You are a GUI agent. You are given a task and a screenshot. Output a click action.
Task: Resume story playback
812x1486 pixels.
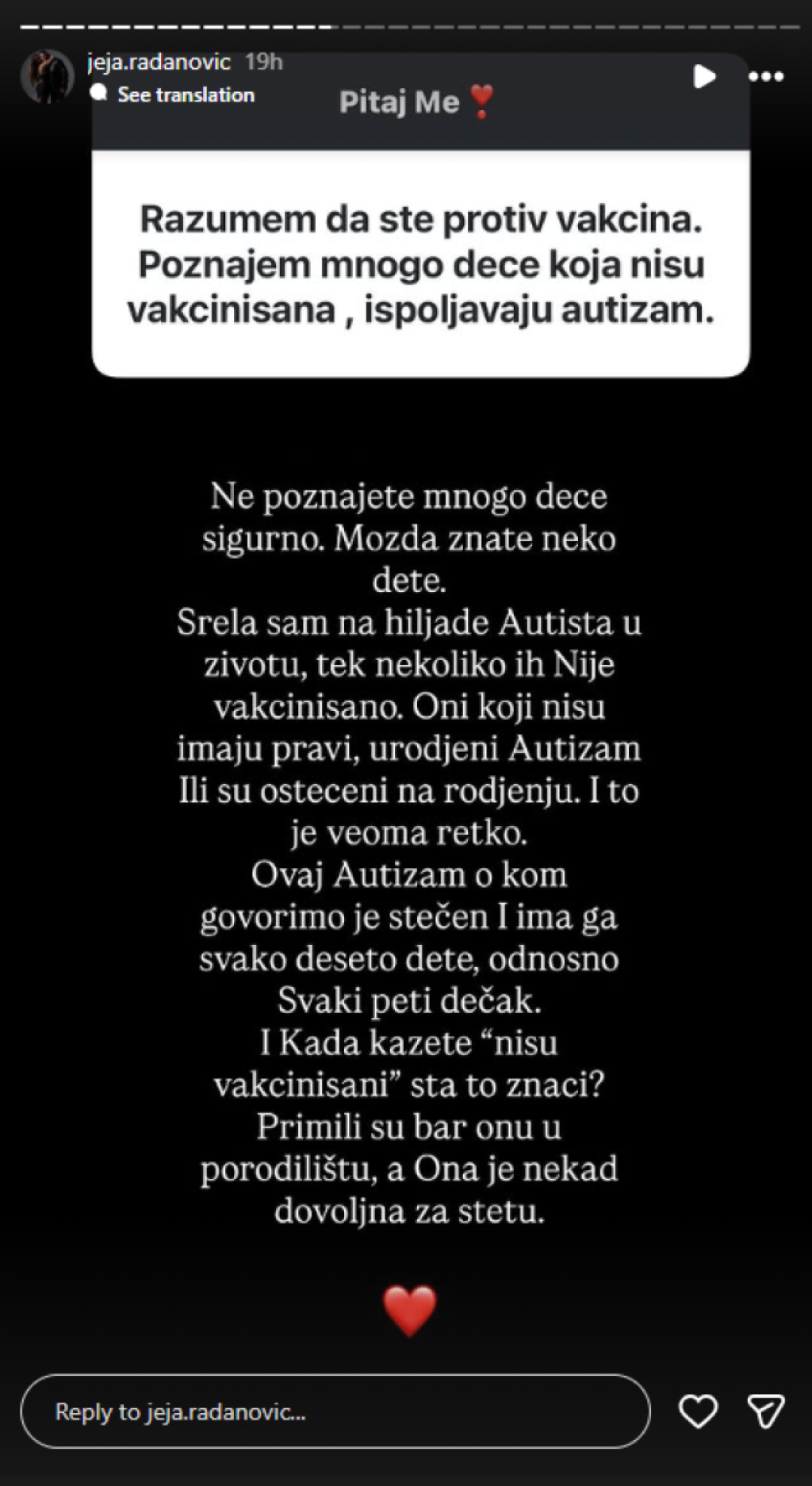(x=703, y=77)
